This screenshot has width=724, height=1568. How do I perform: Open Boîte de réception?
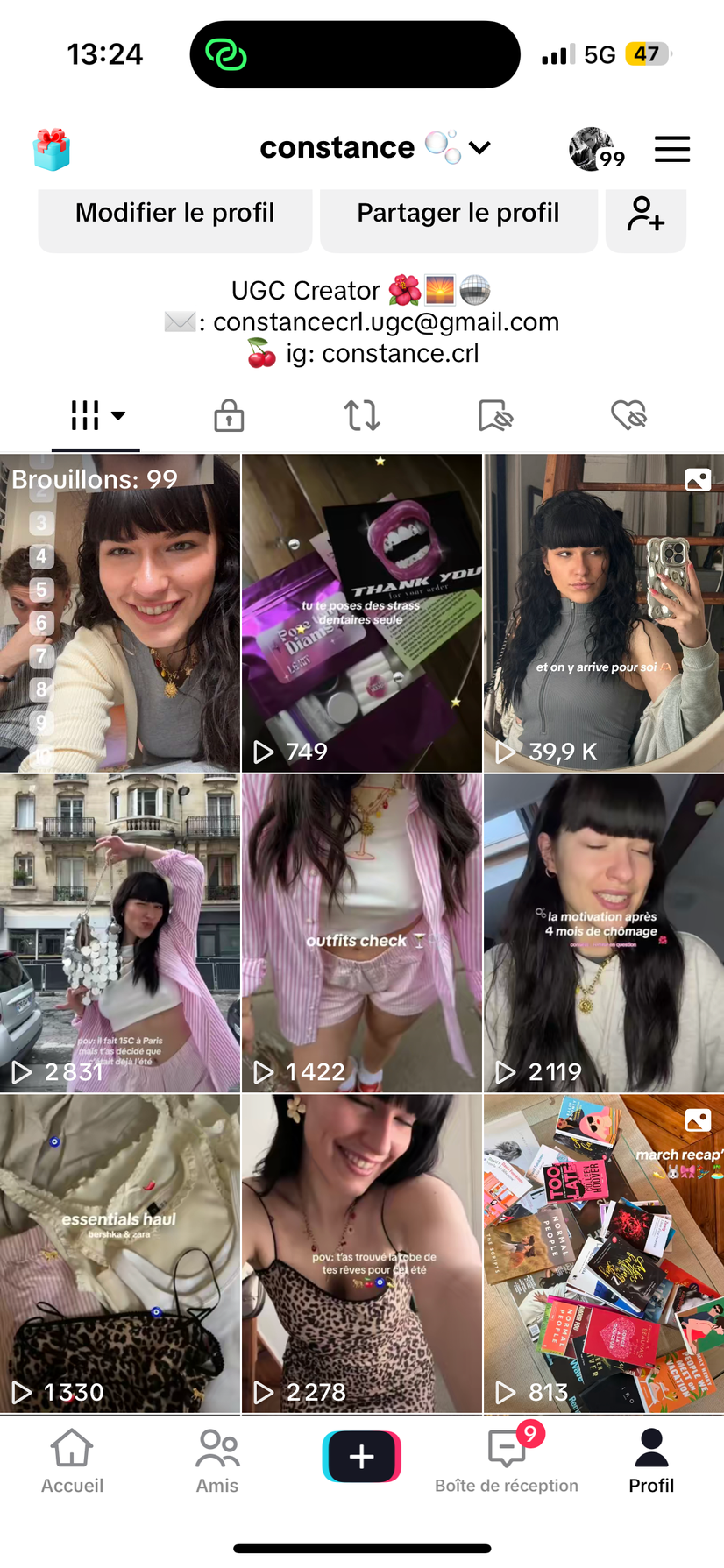click(x=507, y=1461)
